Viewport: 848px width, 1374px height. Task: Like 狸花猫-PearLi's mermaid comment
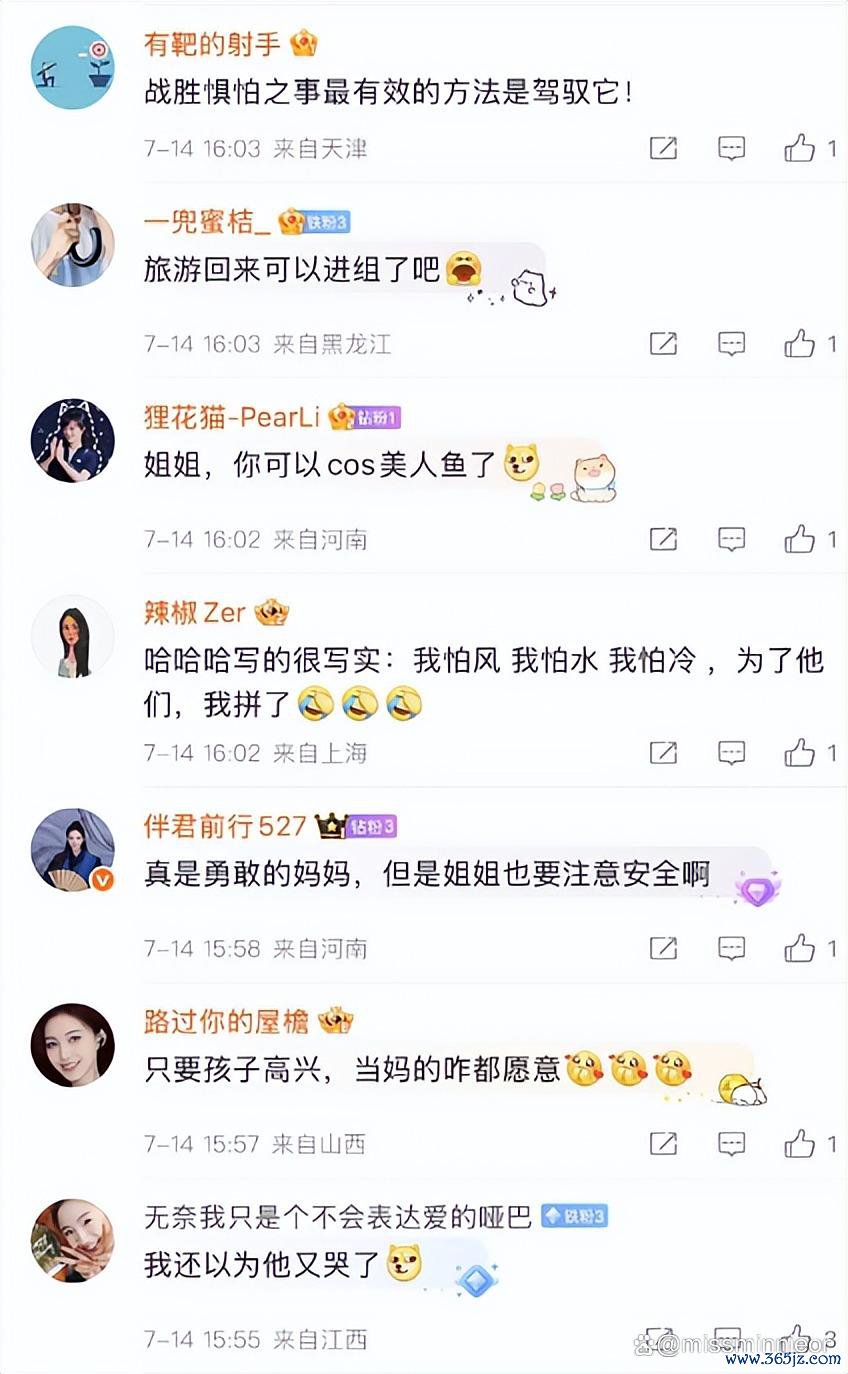800,539
